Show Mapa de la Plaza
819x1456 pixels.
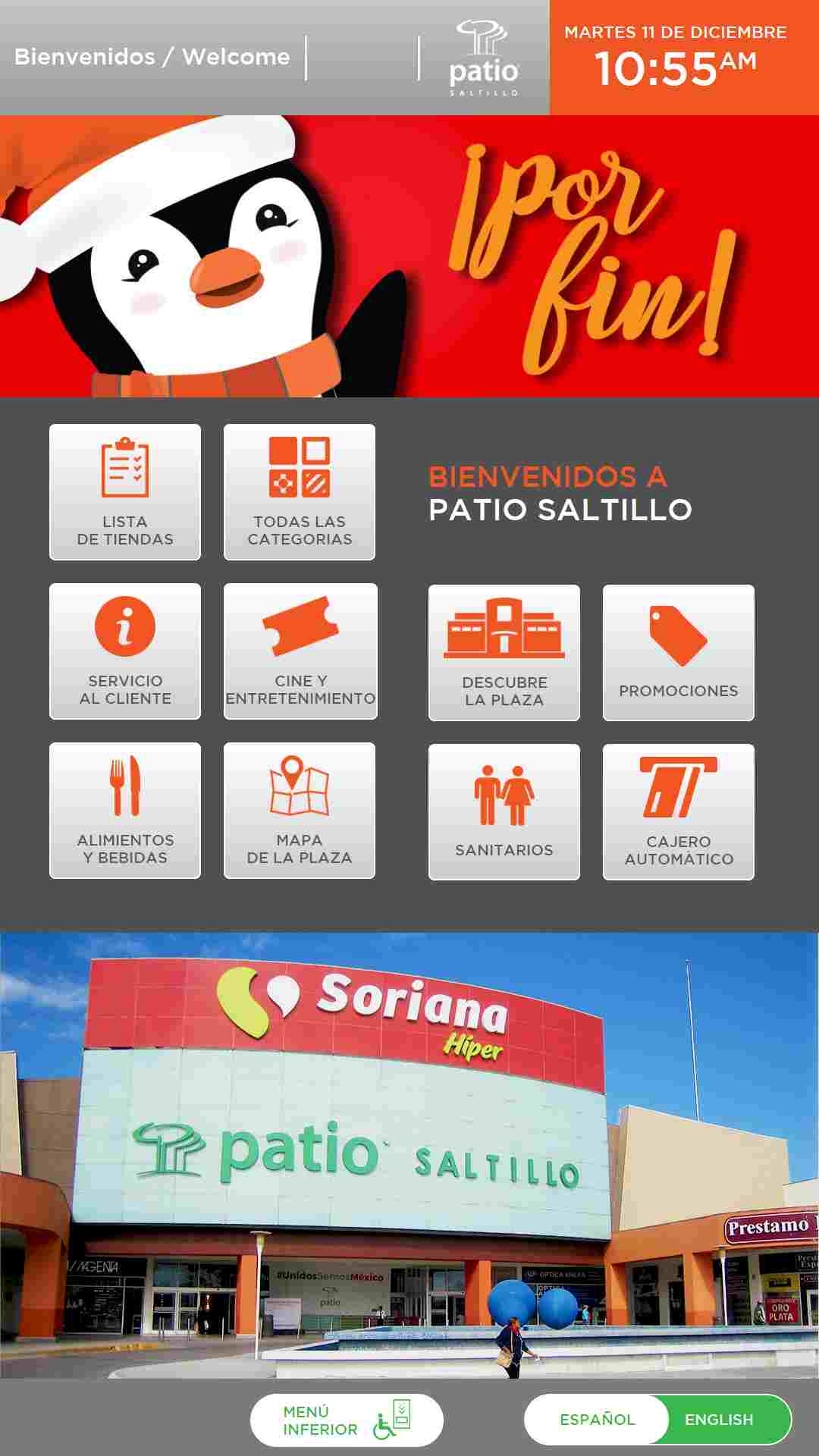(300, 811)
